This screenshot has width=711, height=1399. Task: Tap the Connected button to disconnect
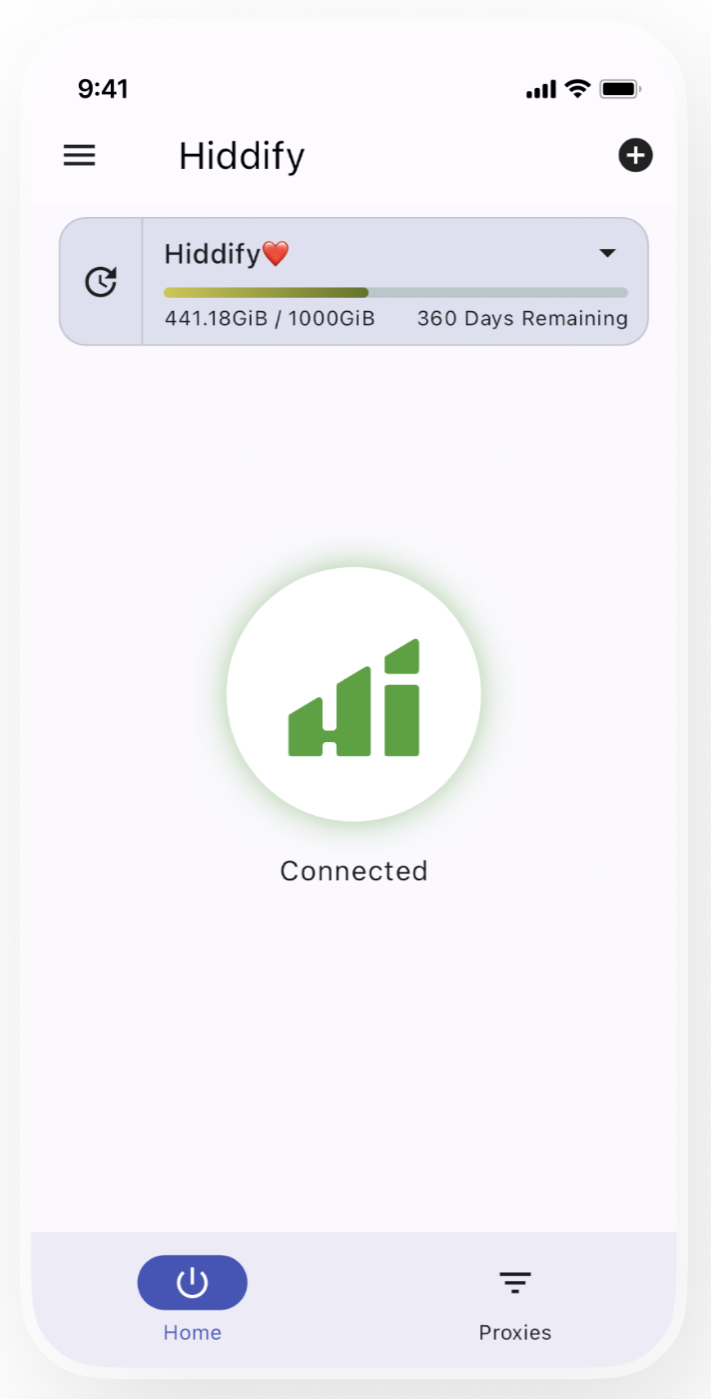point(354,694)
